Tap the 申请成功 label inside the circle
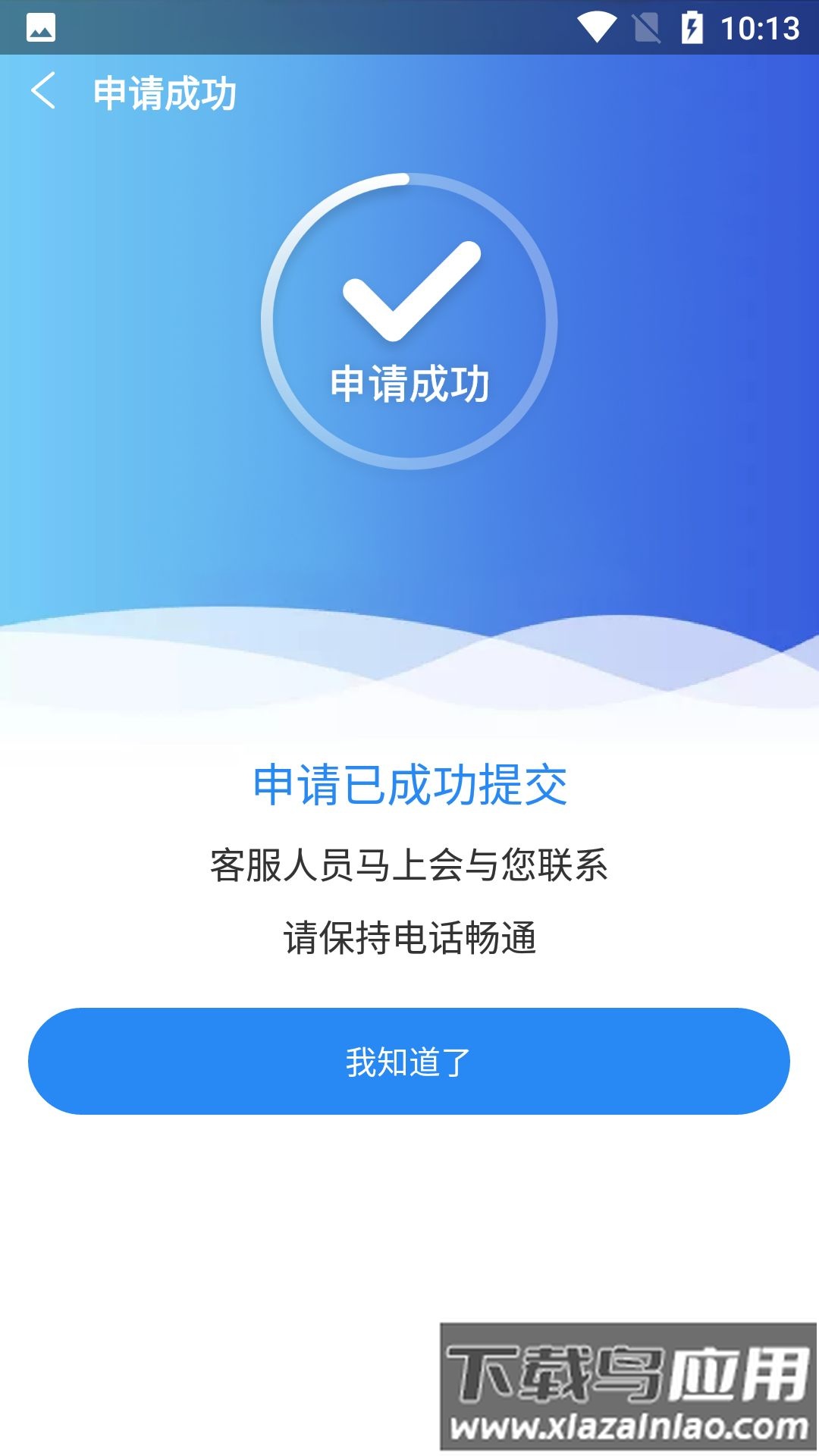Screen dimensions: 819x1456 pyautogui.click(x=409, y=384)
